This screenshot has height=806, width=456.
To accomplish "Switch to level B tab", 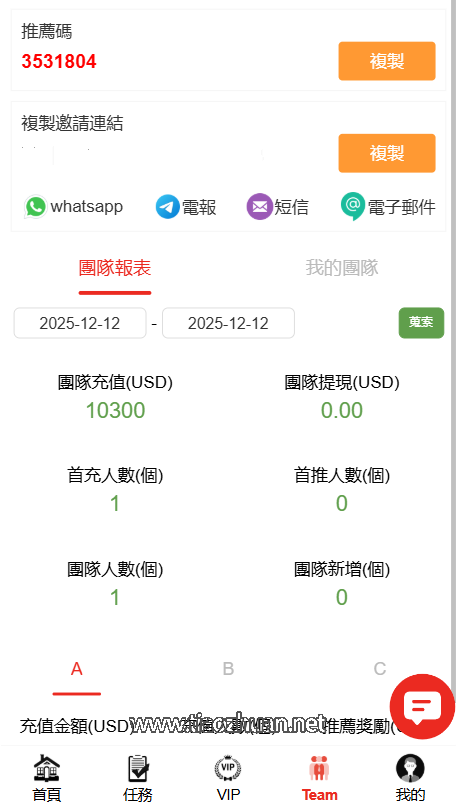I will click(228, 669).
